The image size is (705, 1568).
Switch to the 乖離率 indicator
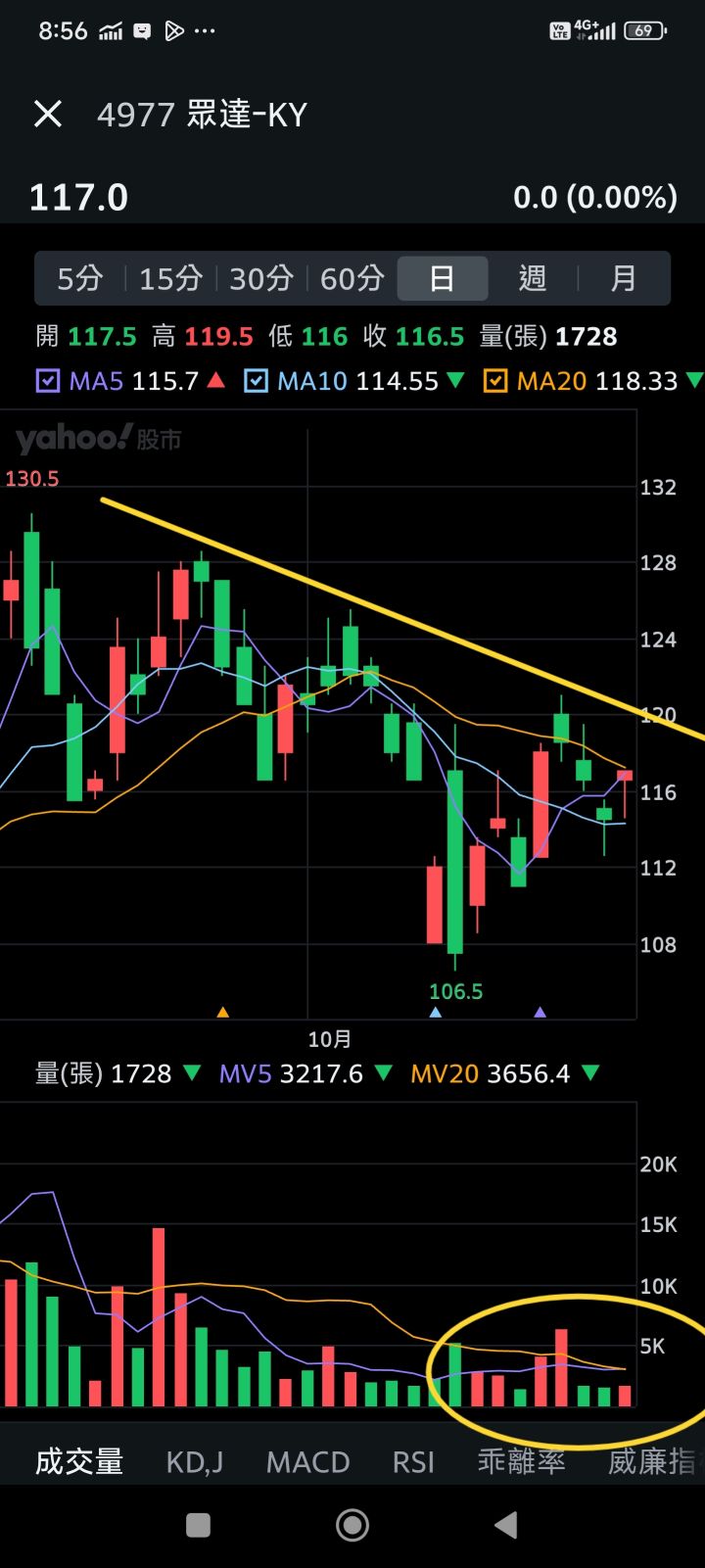pyautogui.click(x=521, y=1462)
